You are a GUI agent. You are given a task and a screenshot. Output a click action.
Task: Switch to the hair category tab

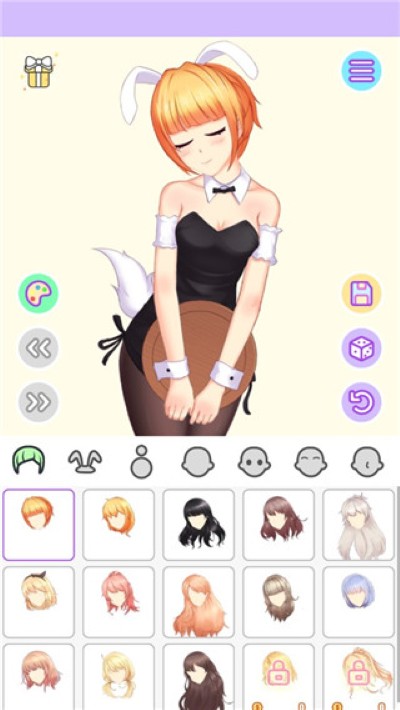click(x=29, y=461)
